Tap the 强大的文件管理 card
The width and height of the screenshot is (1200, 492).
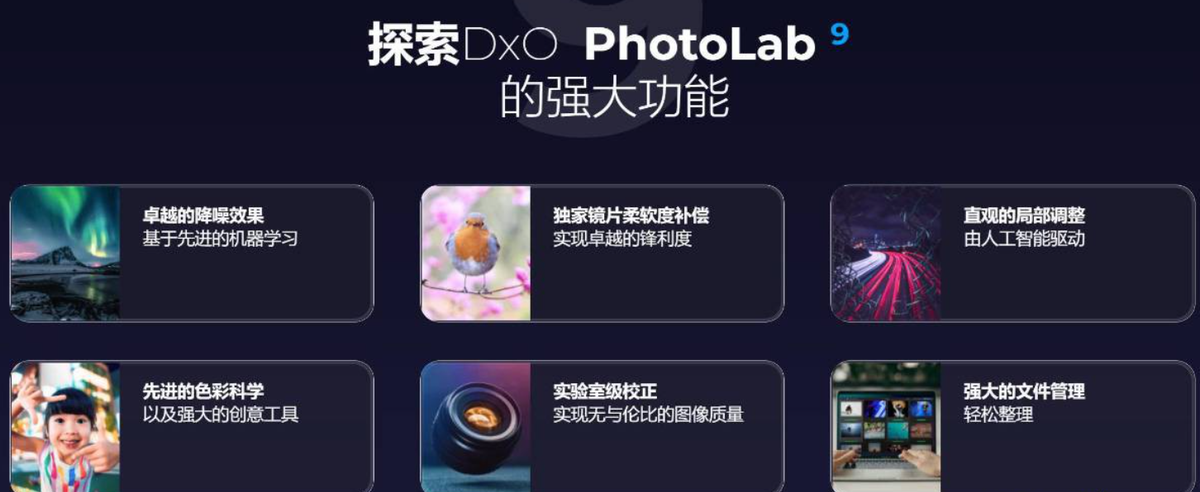pyautogui.click(x=1012, y=426)
